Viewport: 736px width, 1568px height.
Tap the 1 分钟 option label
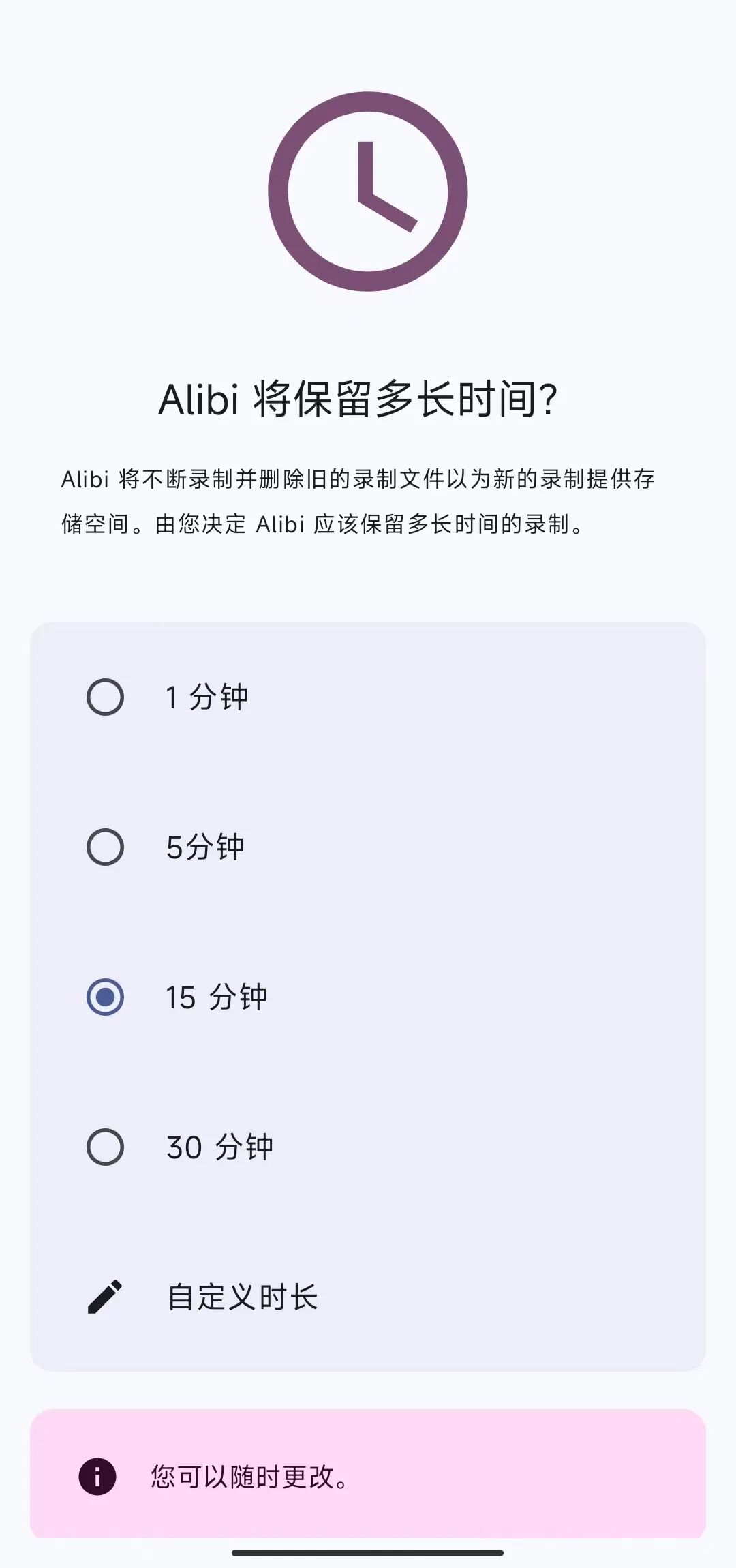click(x=206, y=696)
